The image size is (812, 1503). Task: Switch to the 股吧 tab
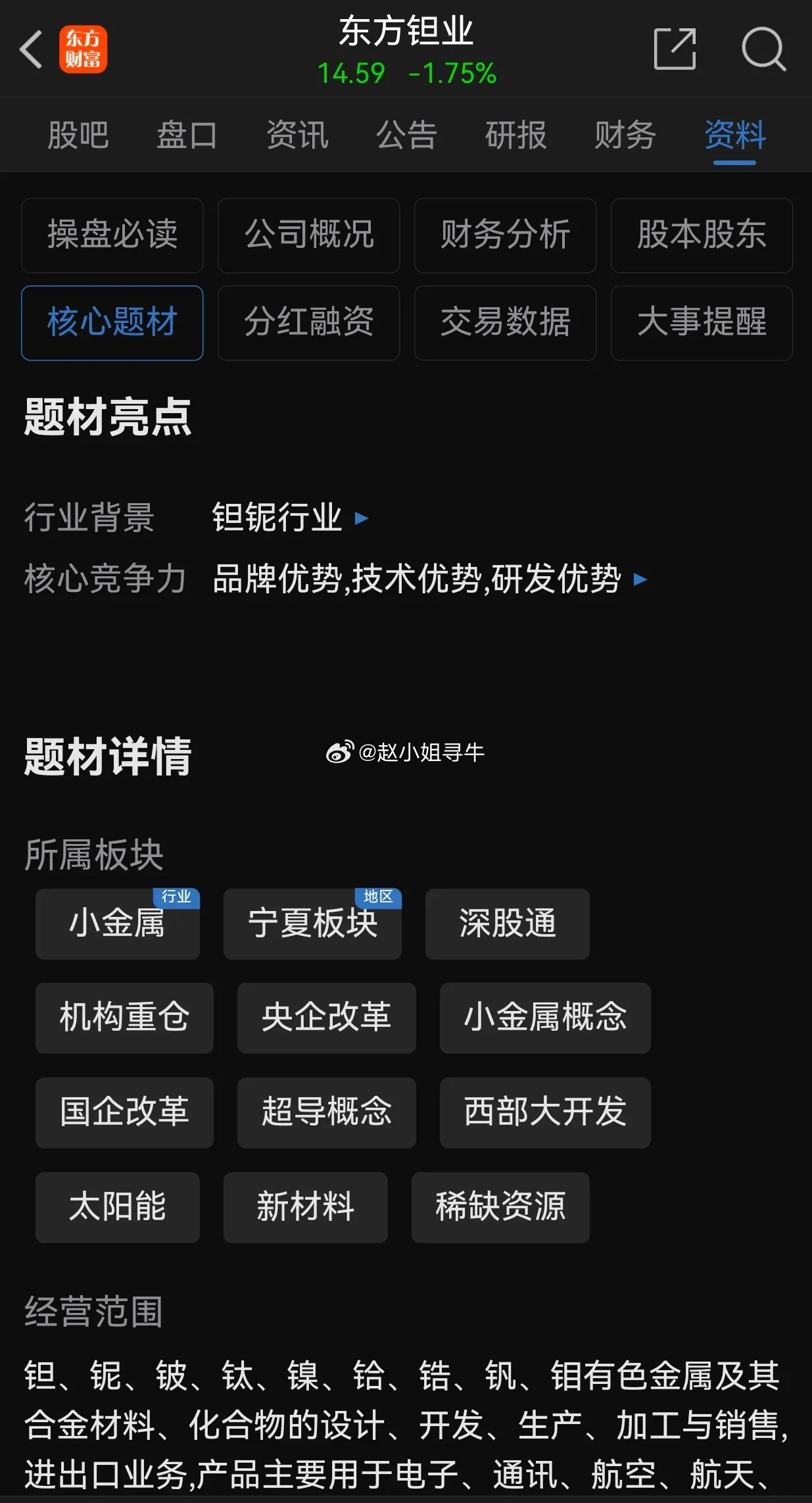(x=78, y=136)
